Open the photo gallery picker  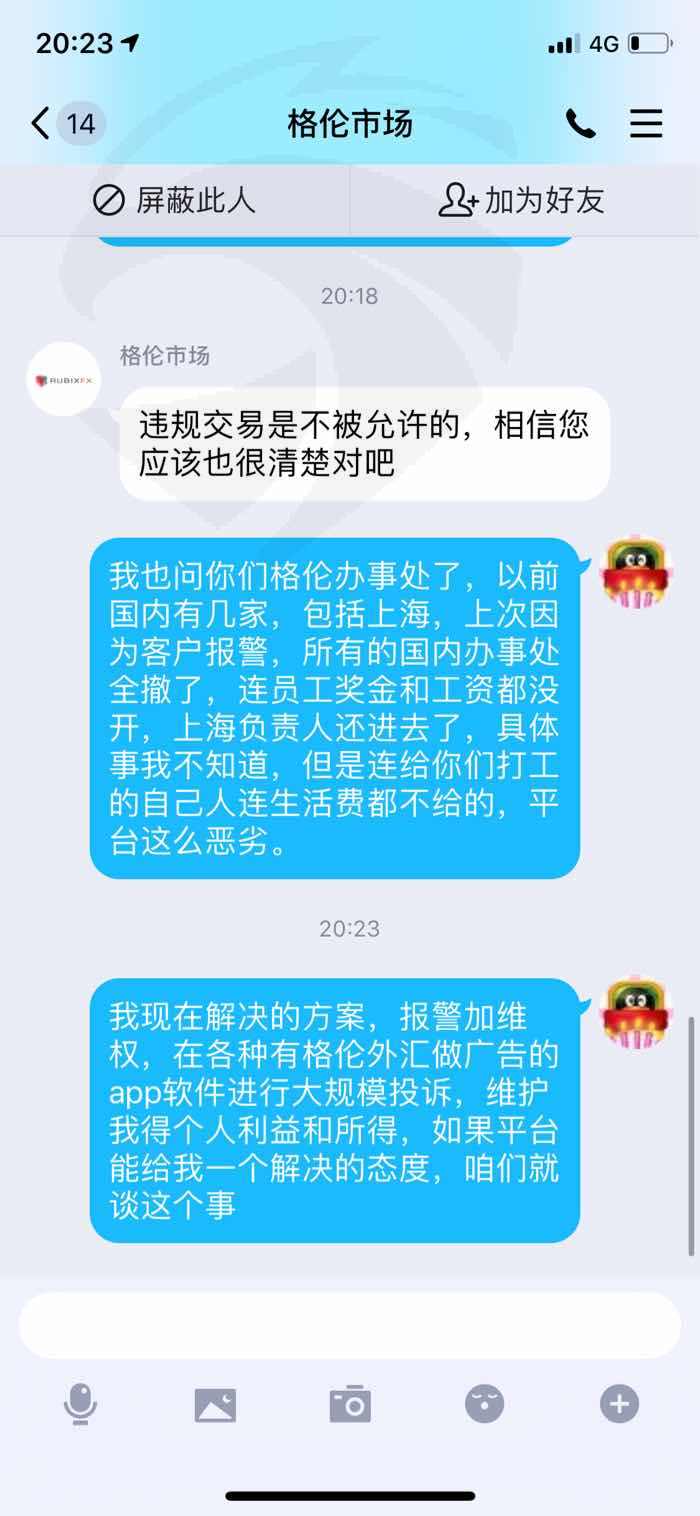coord(215,1405)
